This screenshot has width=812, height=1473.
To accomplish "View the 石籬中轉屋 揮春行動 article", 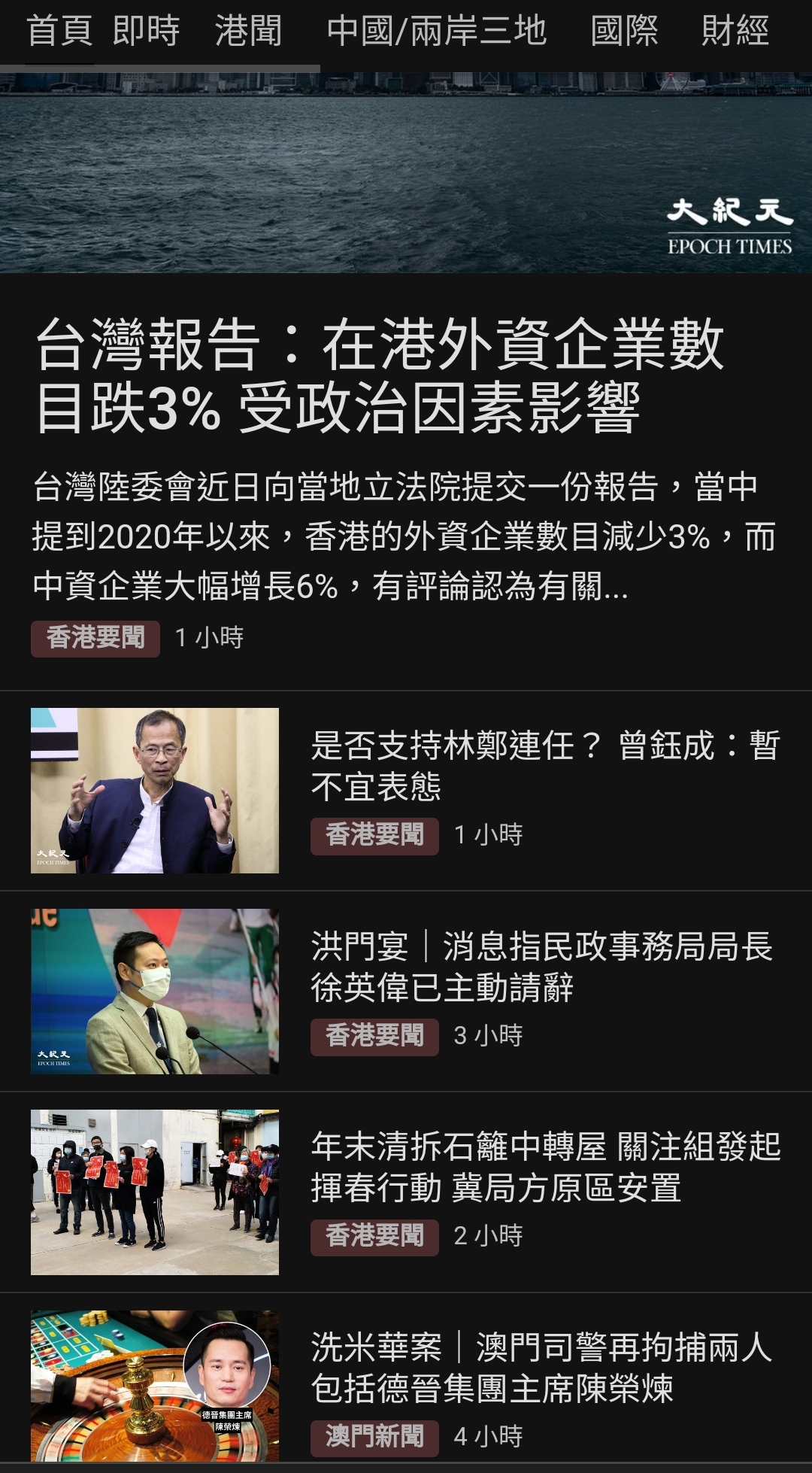I will click(545, 1167).
